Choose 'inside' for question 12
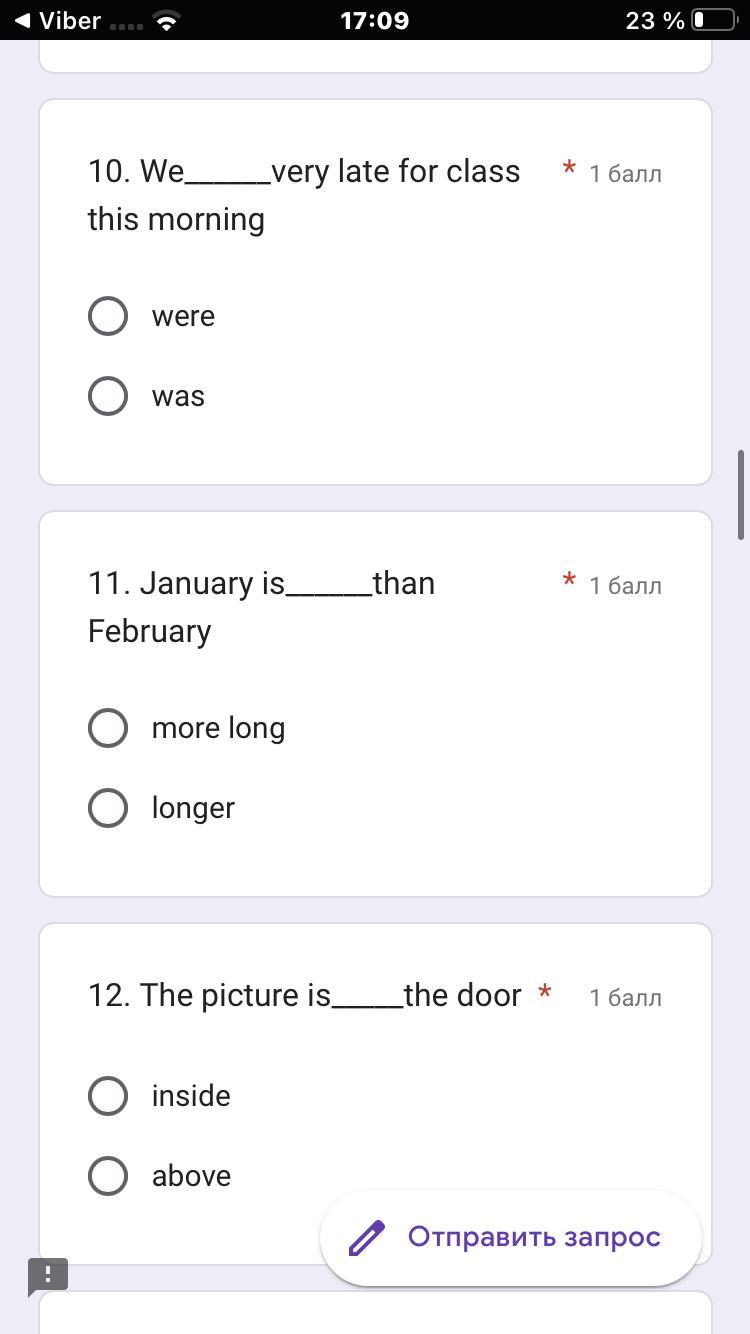 108,1096
